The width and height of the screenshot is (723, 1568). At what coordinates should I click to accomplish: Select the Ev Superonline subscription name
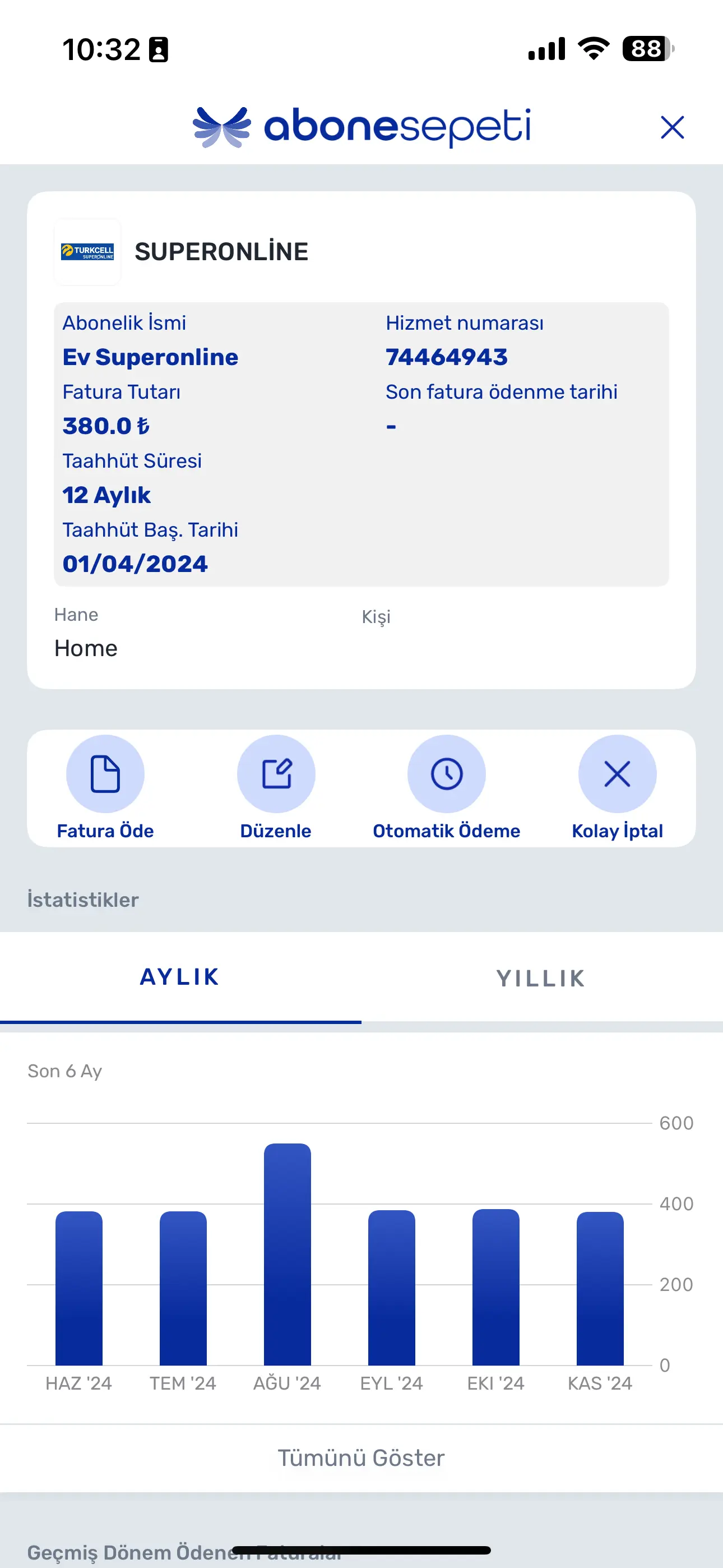151,357
